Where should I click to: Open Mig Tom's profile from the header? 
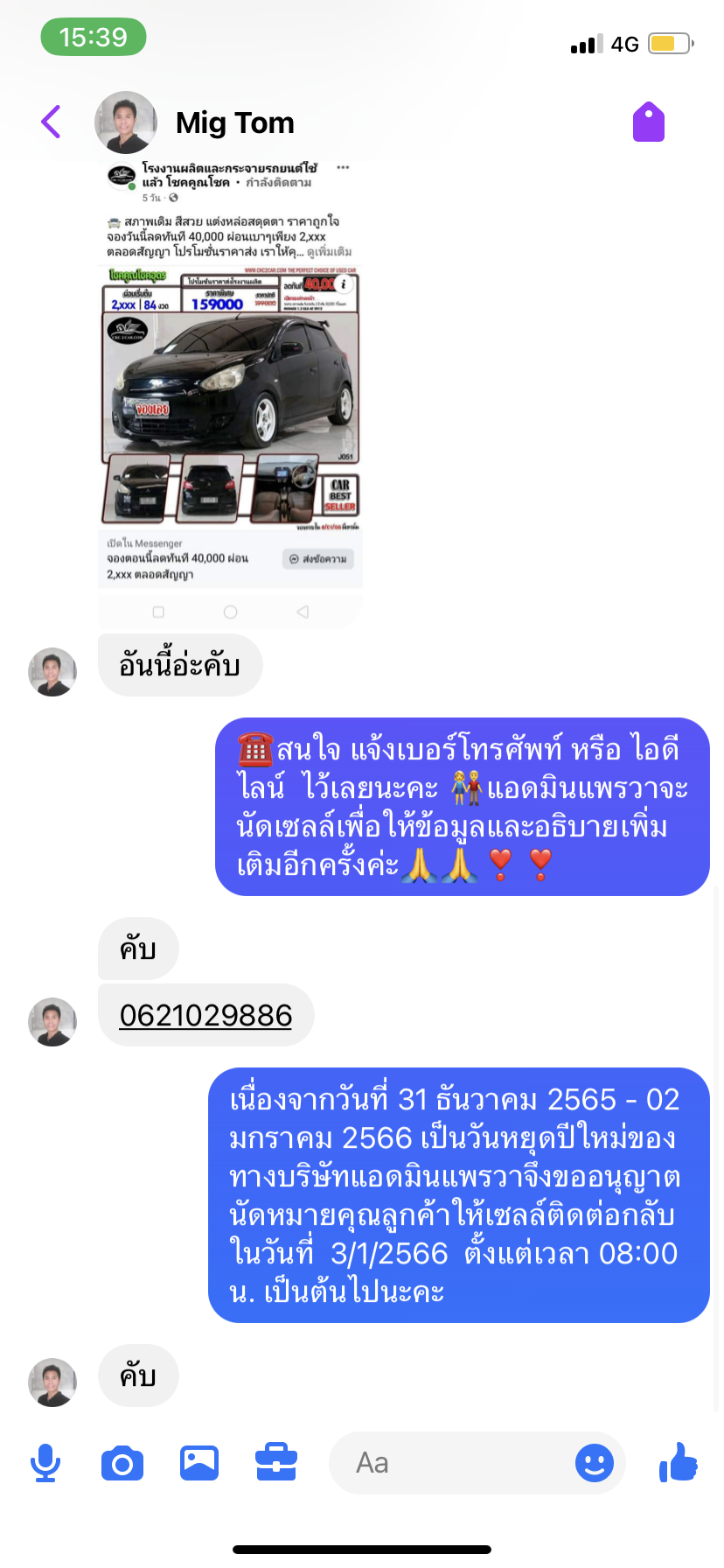(234, 122)
